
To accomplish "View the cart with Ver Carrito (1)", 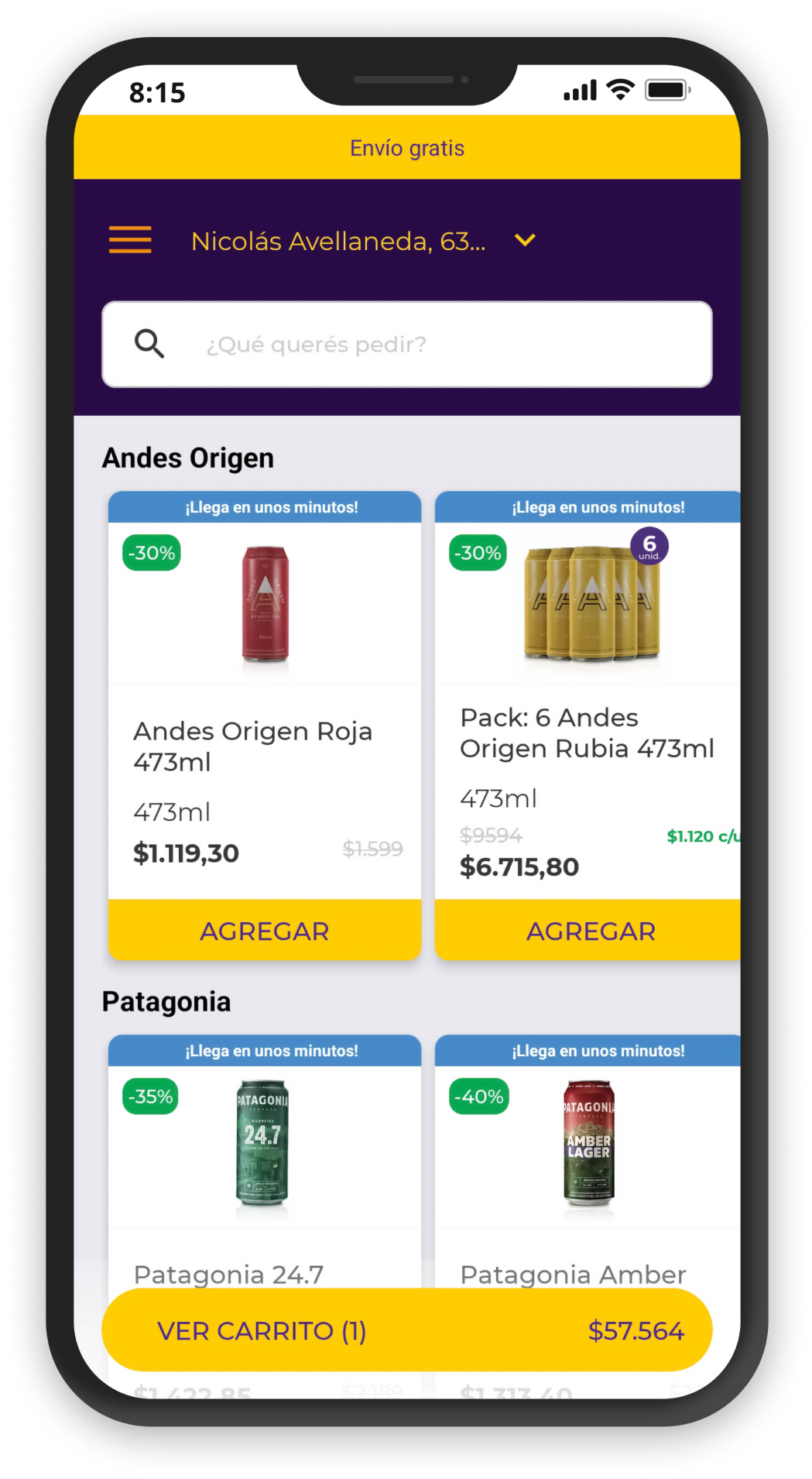I will tap(407, 1330).
